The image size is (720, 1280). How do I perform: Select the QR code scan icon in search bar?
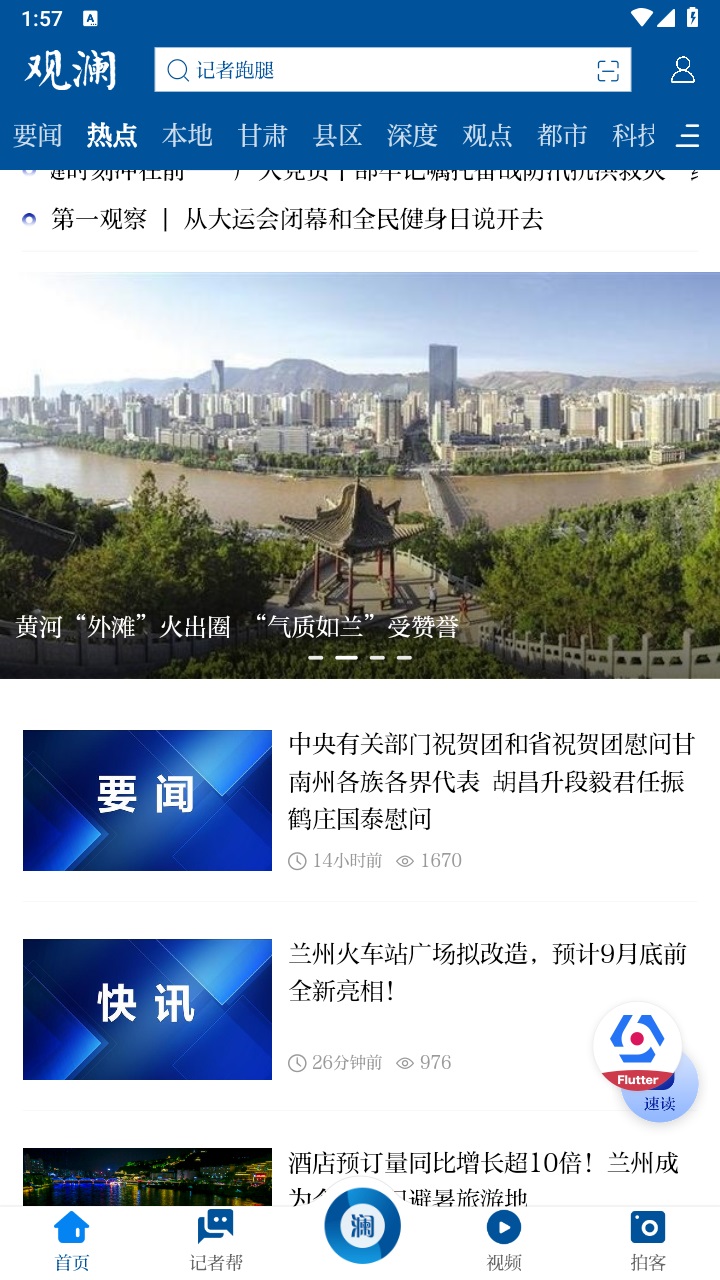pos(609,70)
